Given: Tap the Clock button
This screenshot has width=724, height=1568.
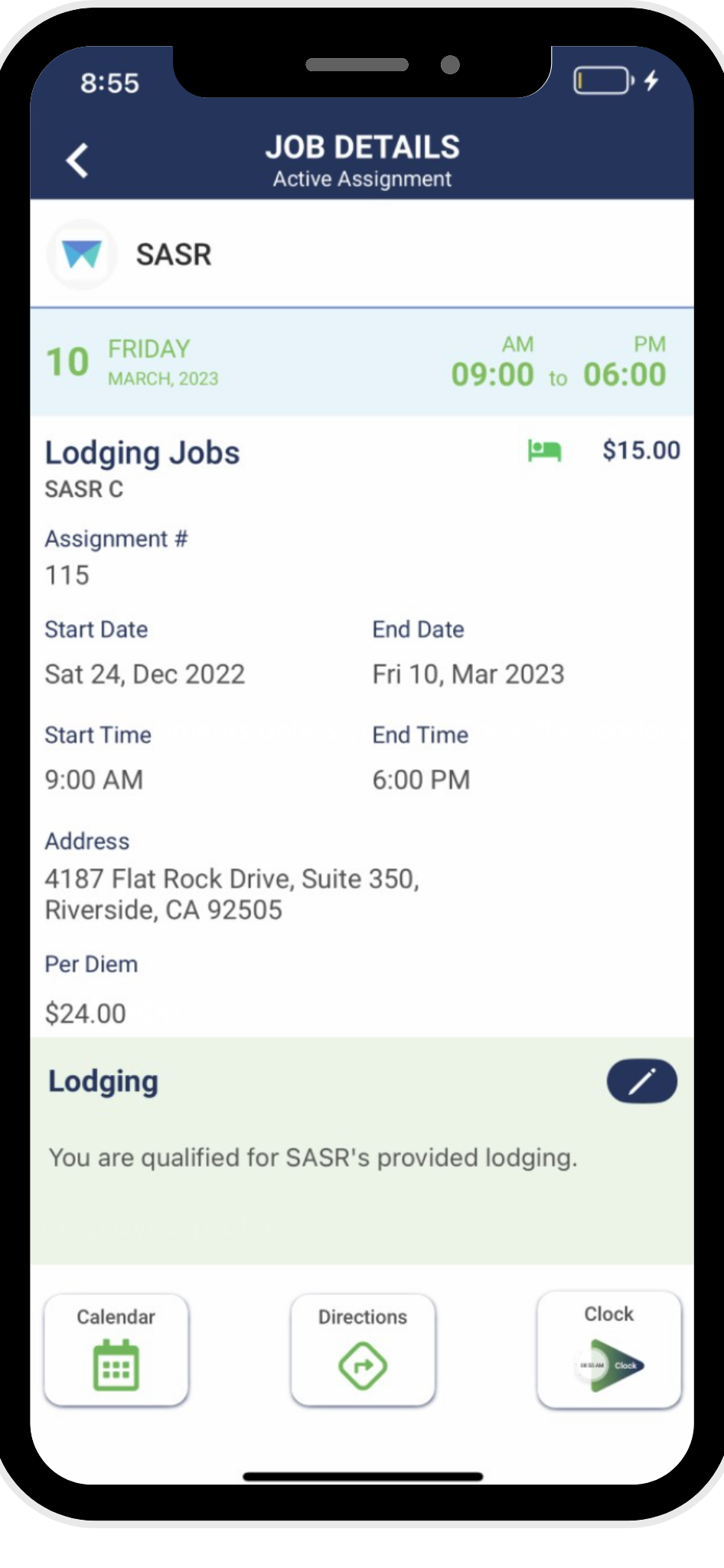Looking at the screenshot, I should [609, 1350].
